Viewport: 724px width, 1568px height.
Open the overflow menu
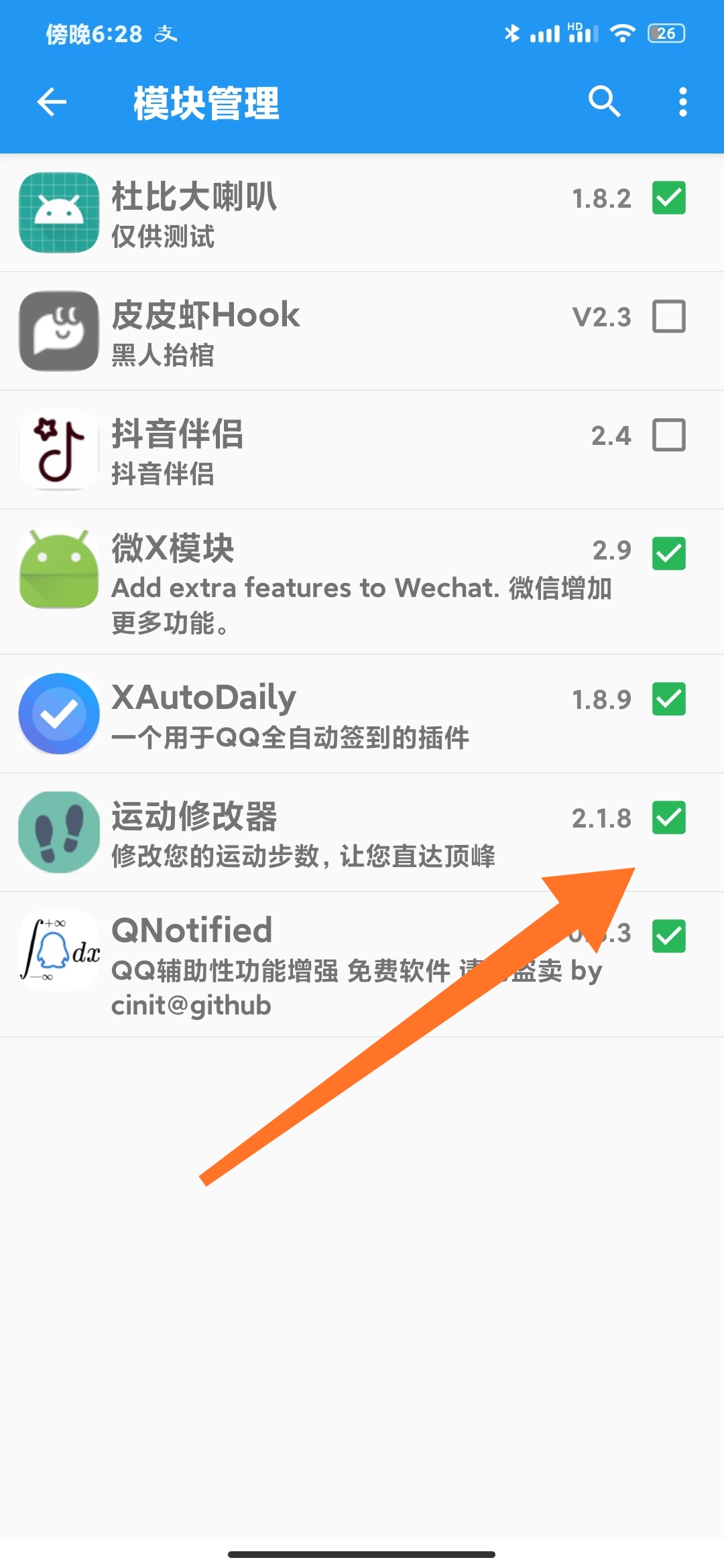[x=682, y=103]
